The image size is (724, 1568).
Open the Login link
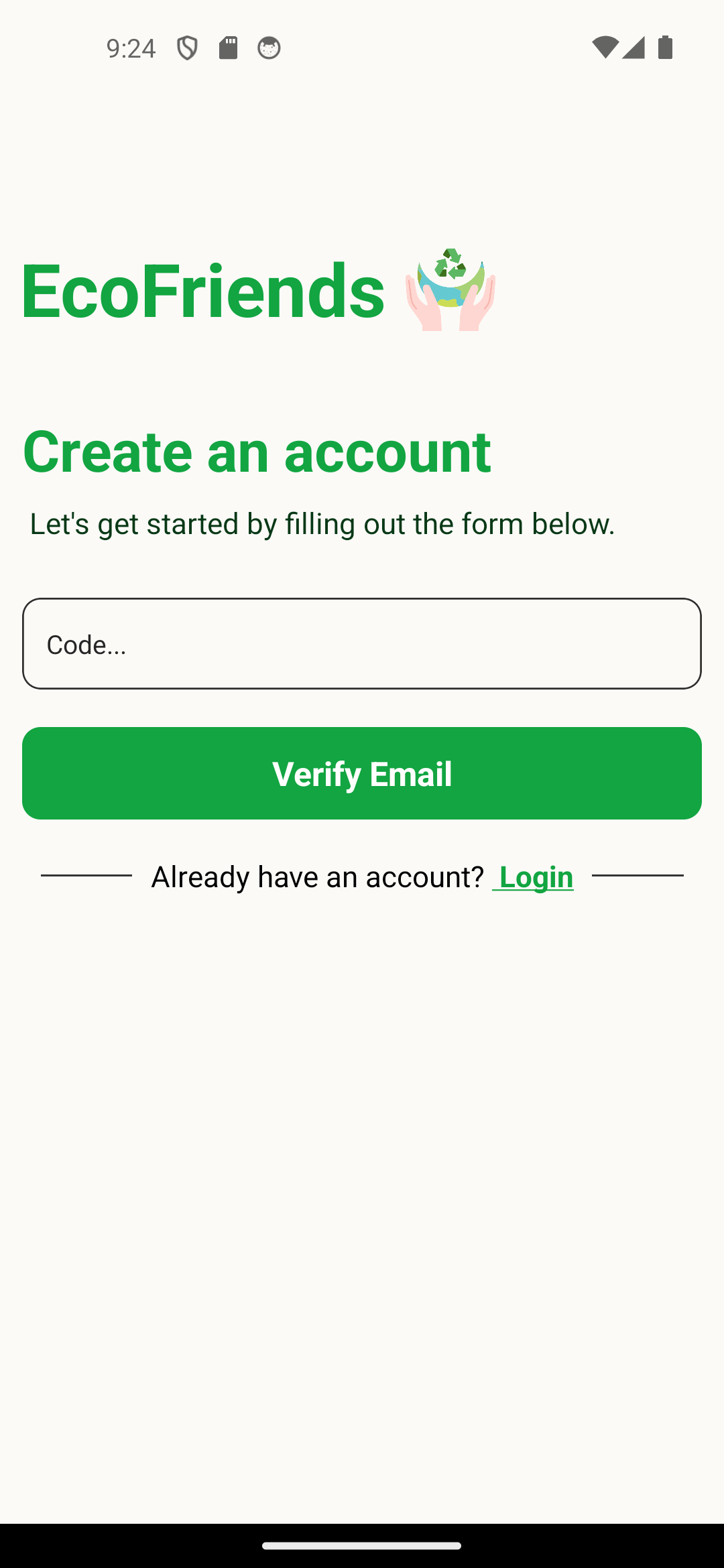534,876
